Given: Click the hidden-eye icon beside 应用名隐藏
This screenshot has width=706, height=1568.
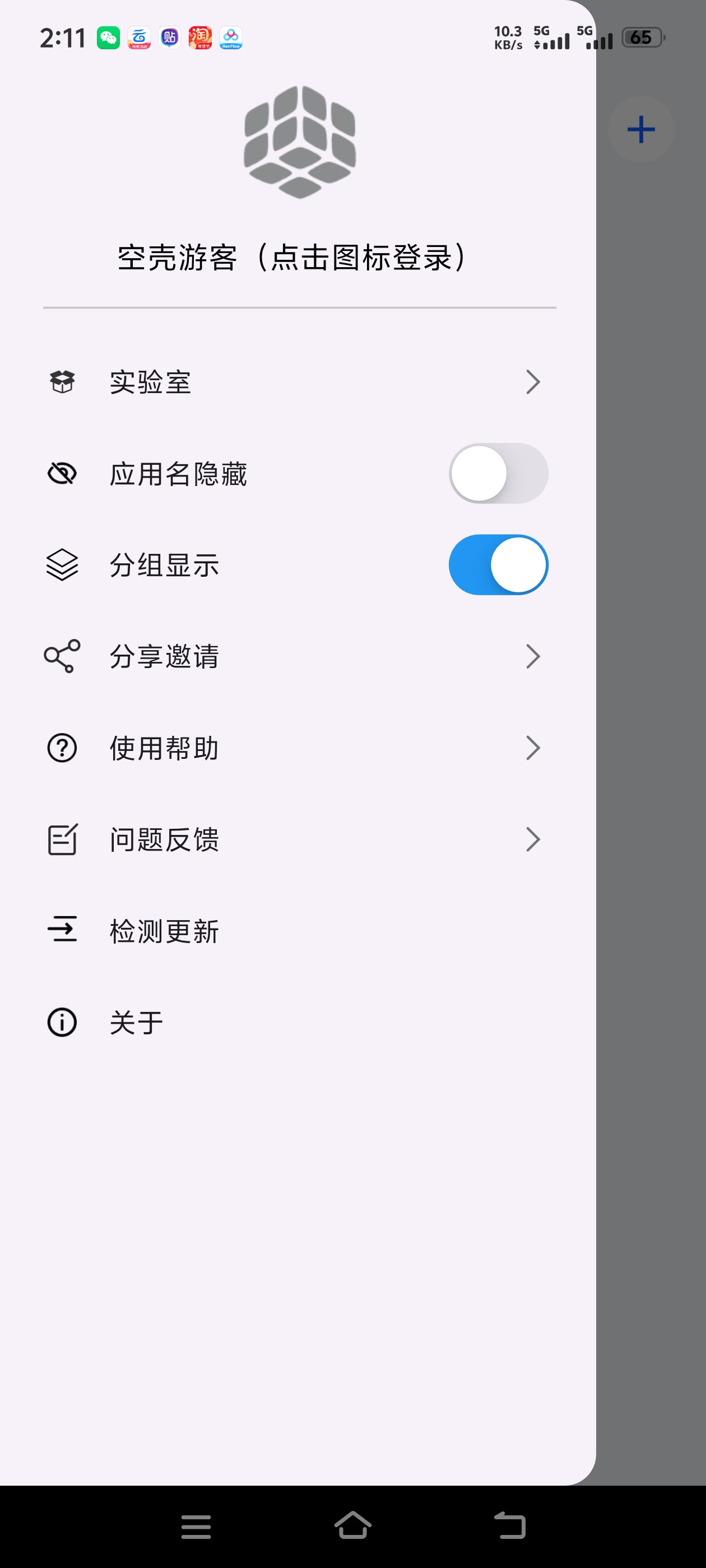Looking at the screenshot, I should pyautogui.click(x=62, y=474).
